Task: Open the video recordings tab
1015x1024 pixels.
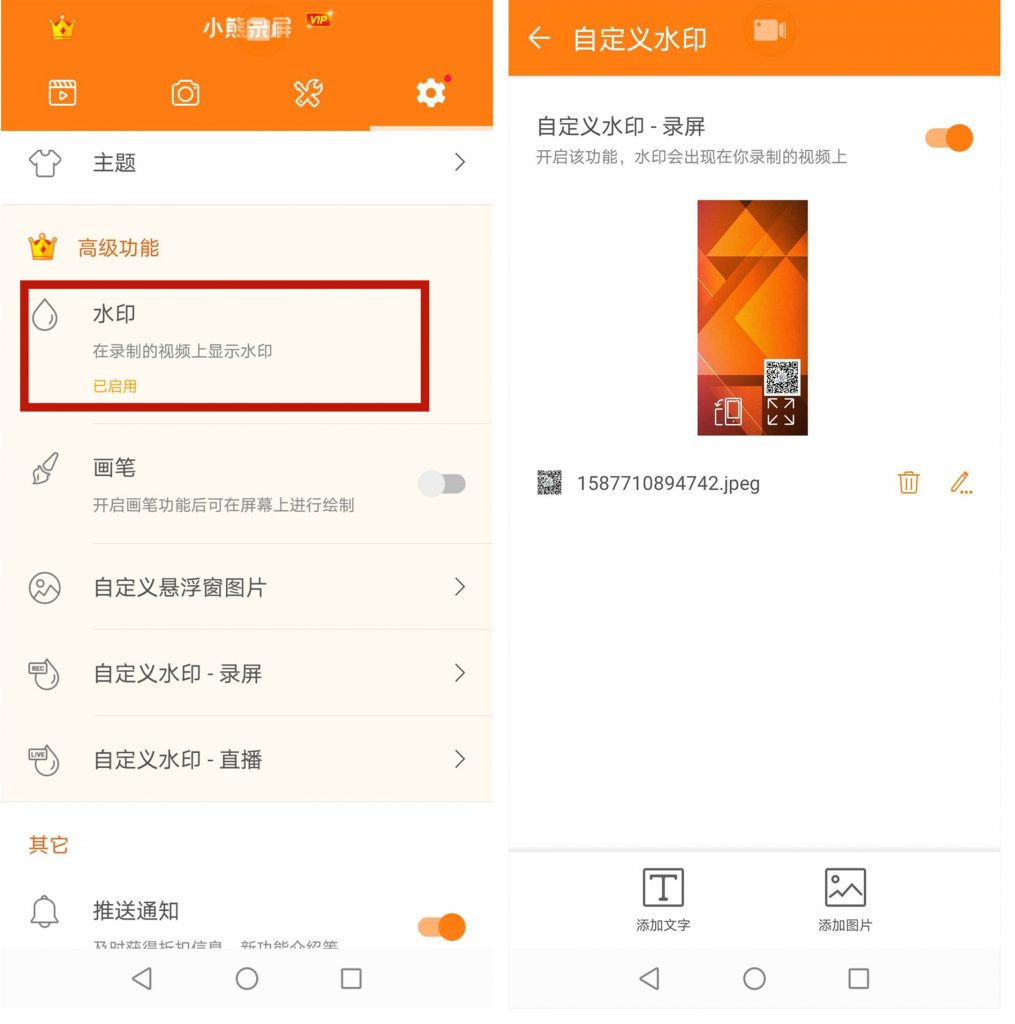Action: 62,93
